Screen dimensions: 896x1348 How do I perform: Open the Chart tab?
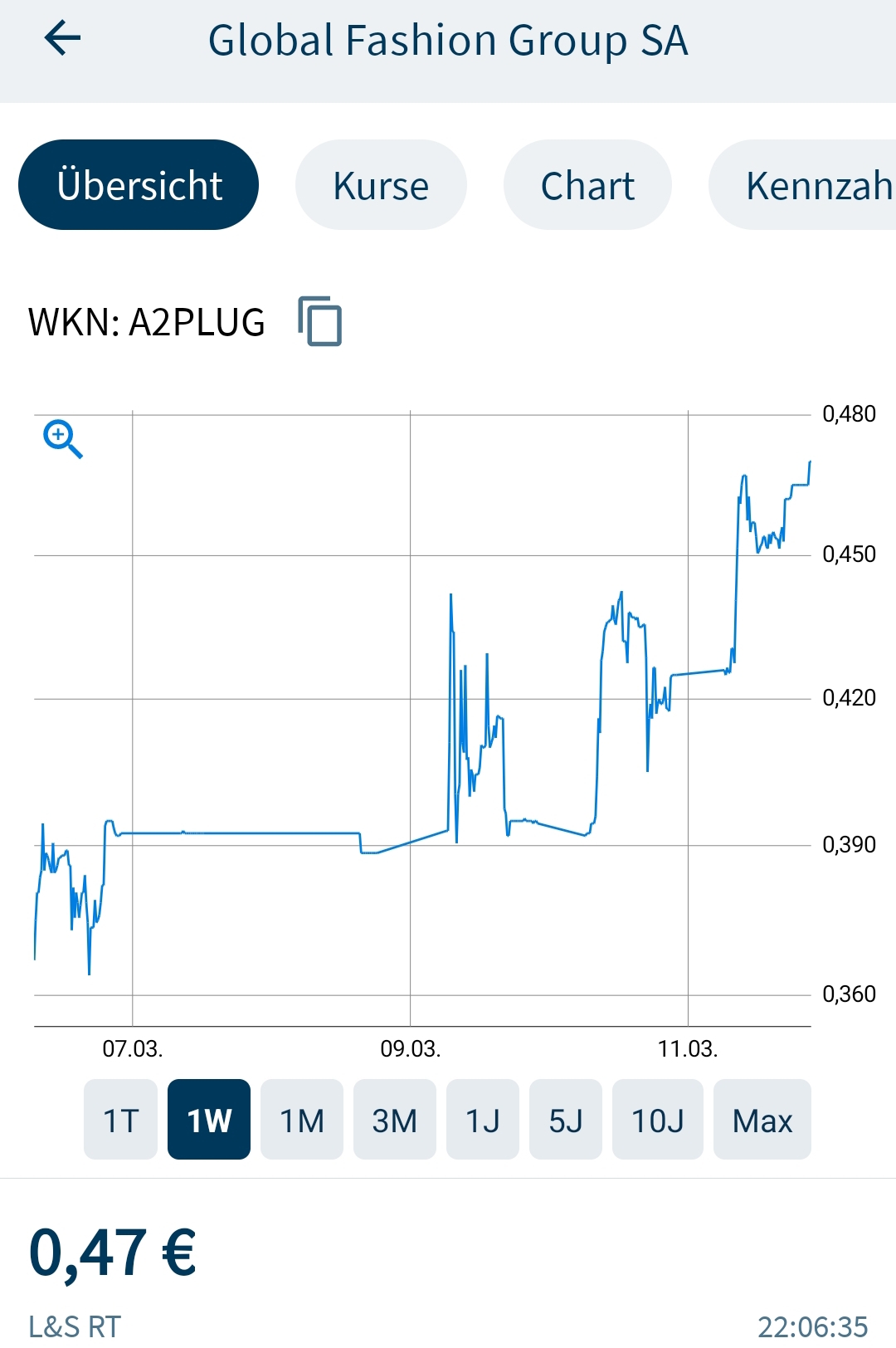click(587, 185)
